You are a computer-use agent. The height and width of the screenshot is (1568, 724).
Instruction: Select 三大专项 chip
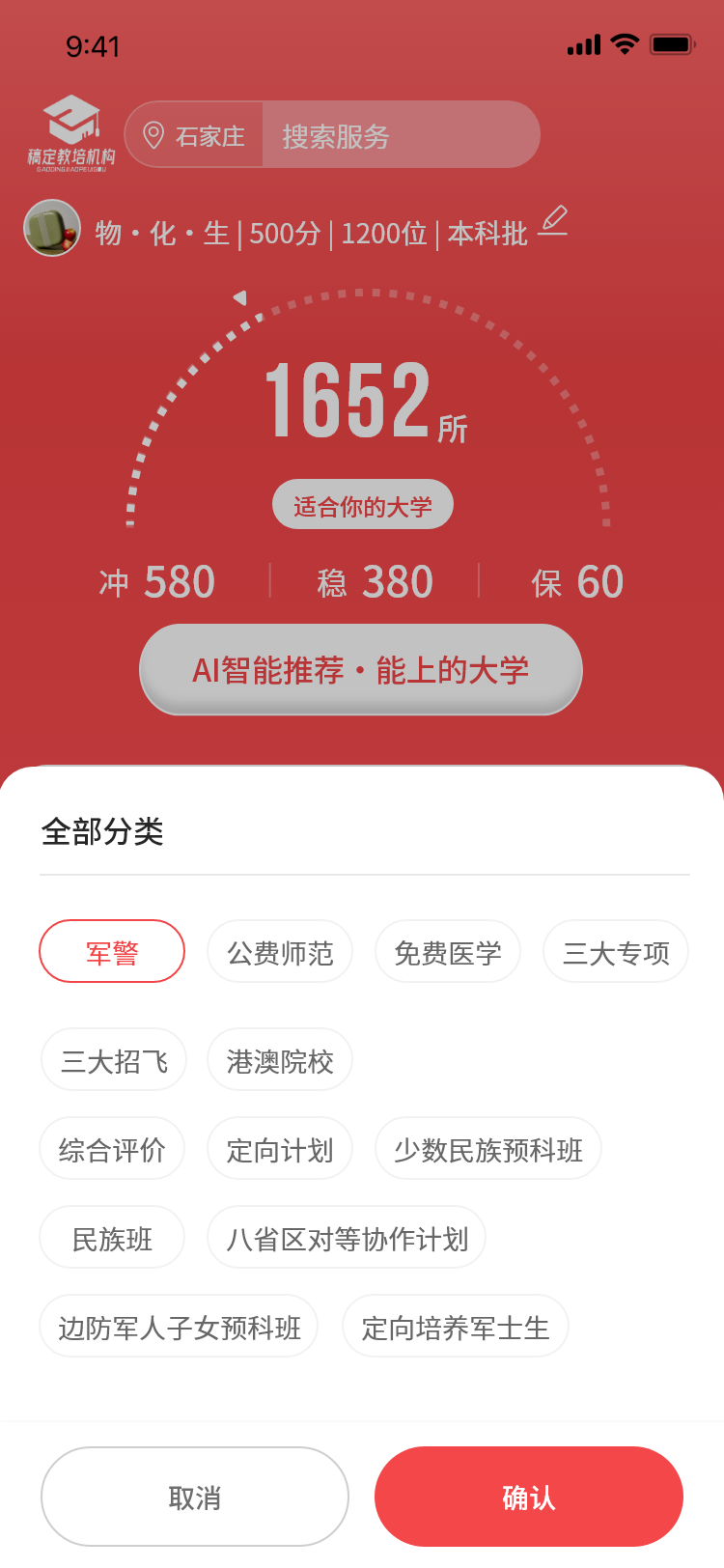point(616,952)
